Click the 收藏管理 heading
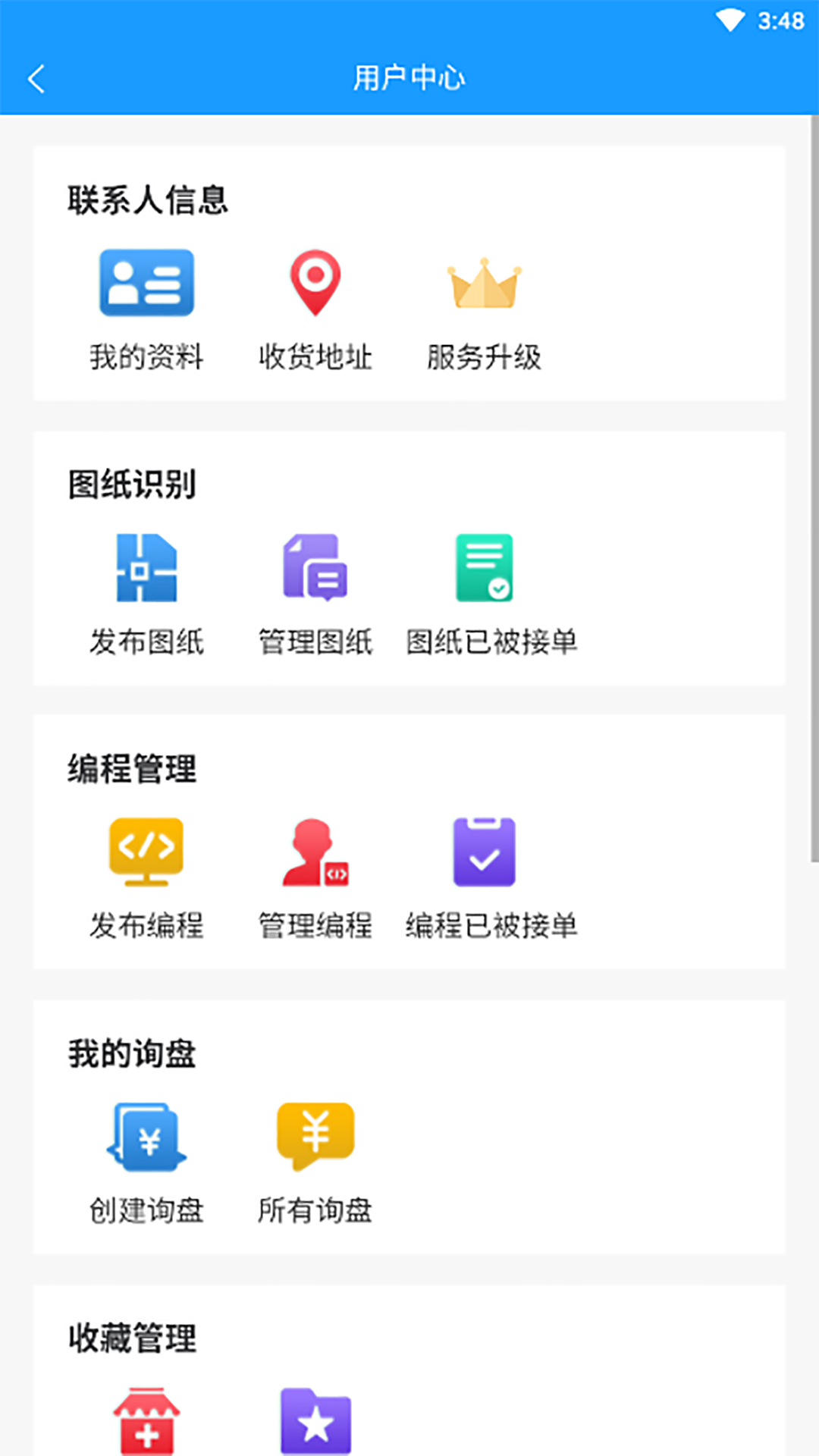 point(130,1337)
